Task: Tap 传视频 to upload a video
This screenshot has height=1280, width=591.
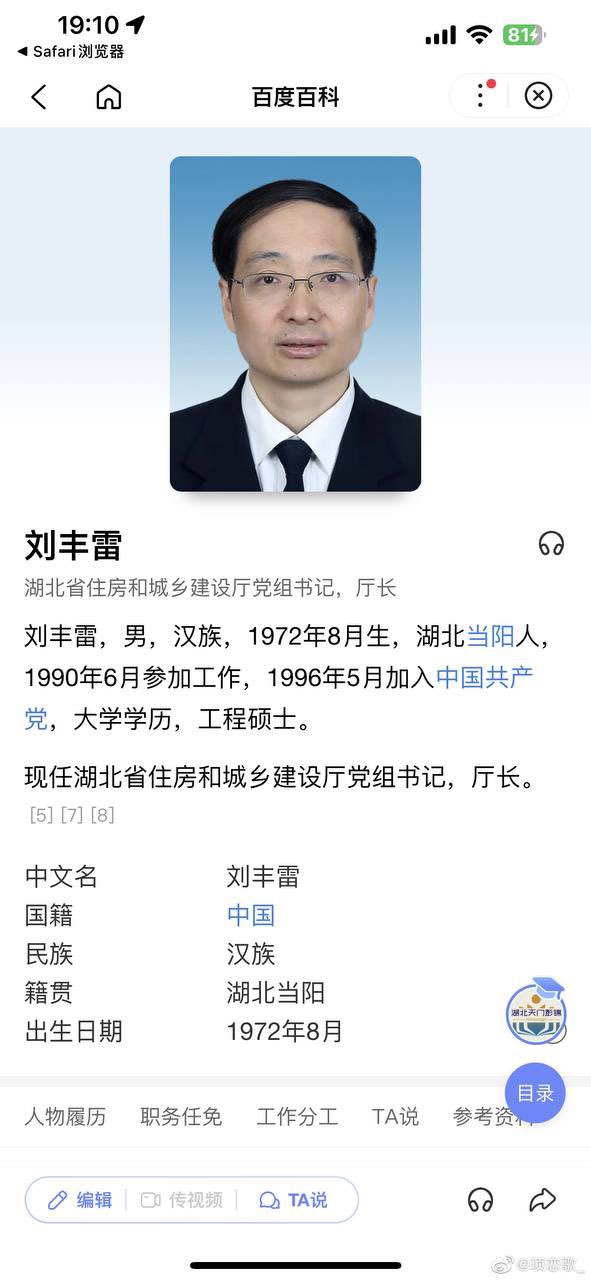Action: pyautogui.click(x=181, y=1200)
